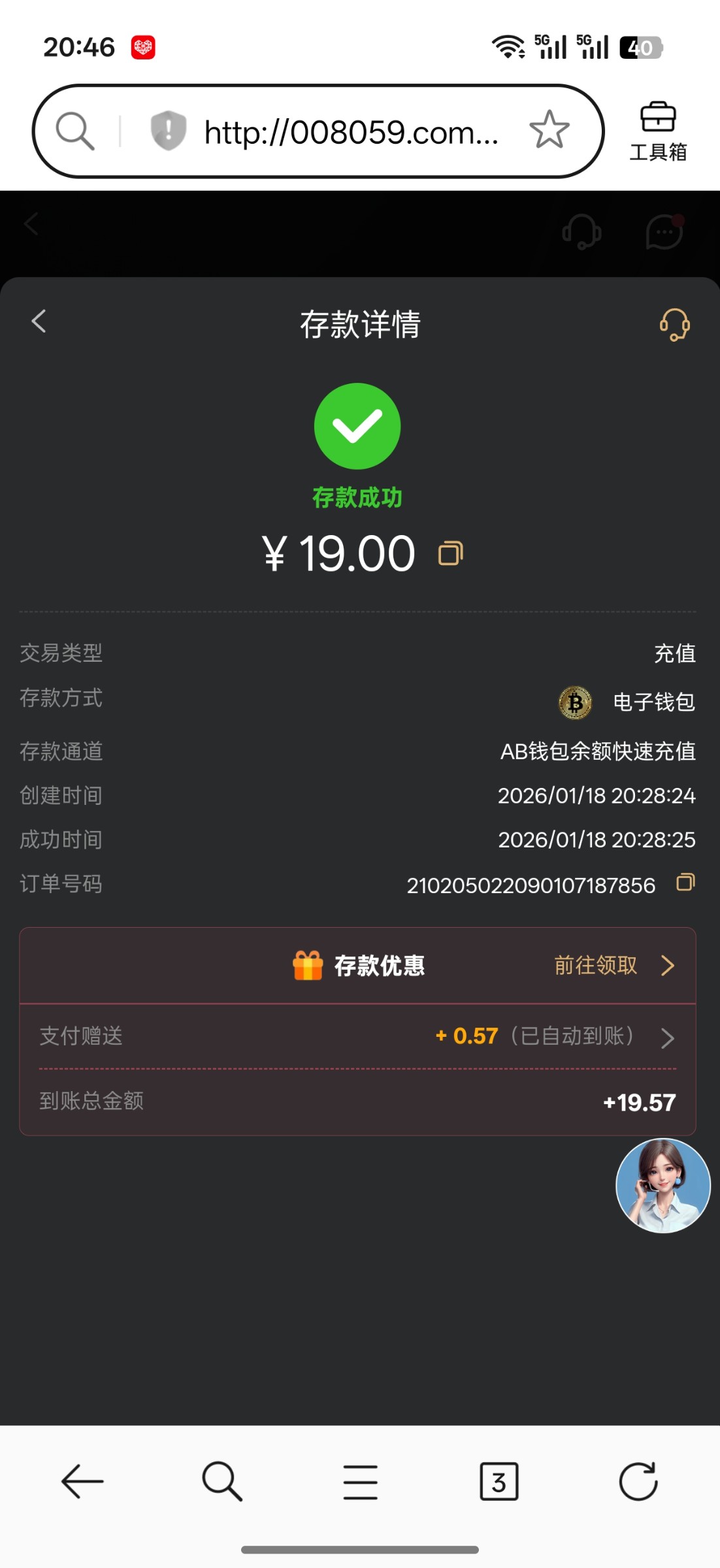Open the floating customer service avatar
This screenshot has width=720, height=1568.
pos(663,1186)
